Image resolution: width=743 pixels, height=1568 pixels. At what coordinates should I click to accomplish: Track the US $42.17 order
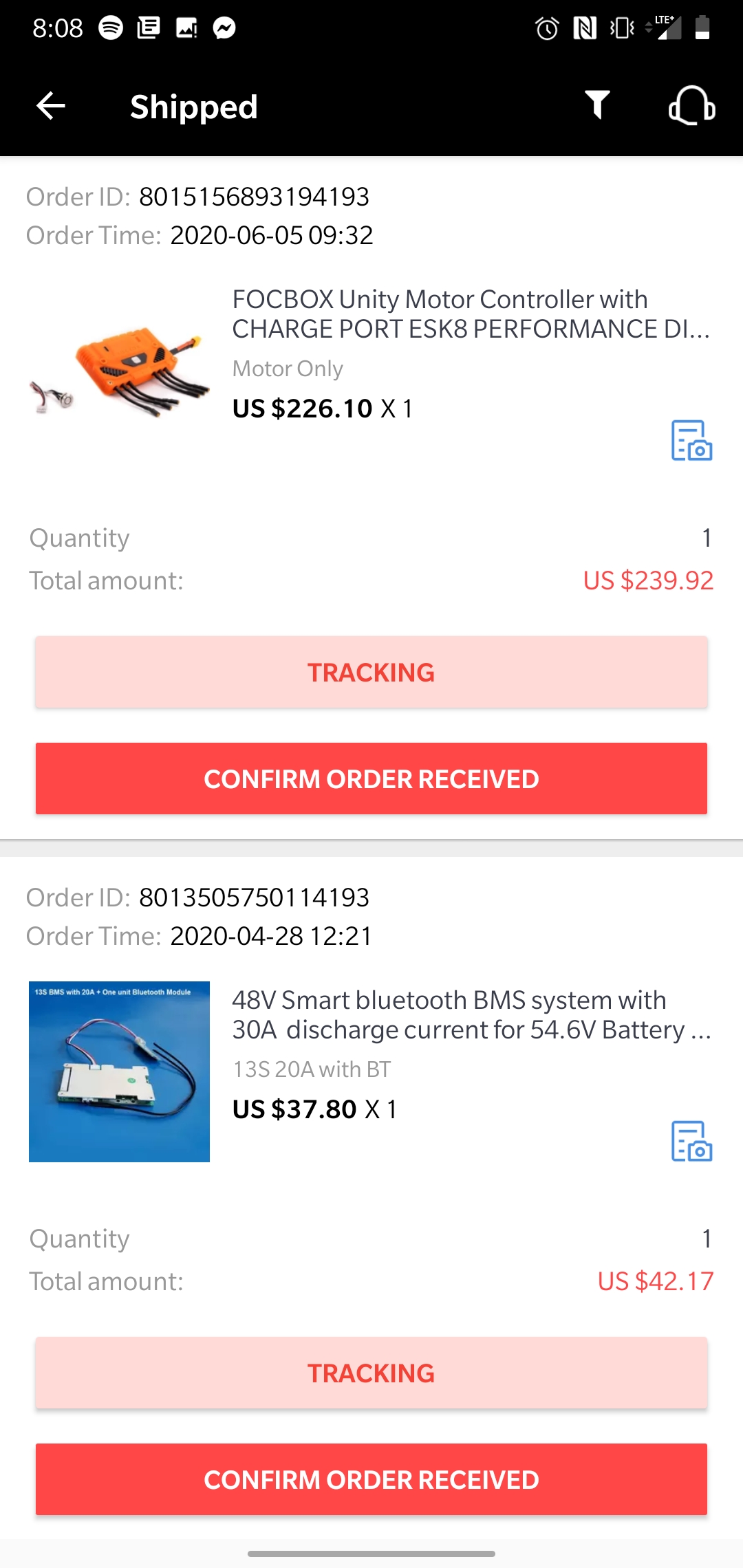371,1373
